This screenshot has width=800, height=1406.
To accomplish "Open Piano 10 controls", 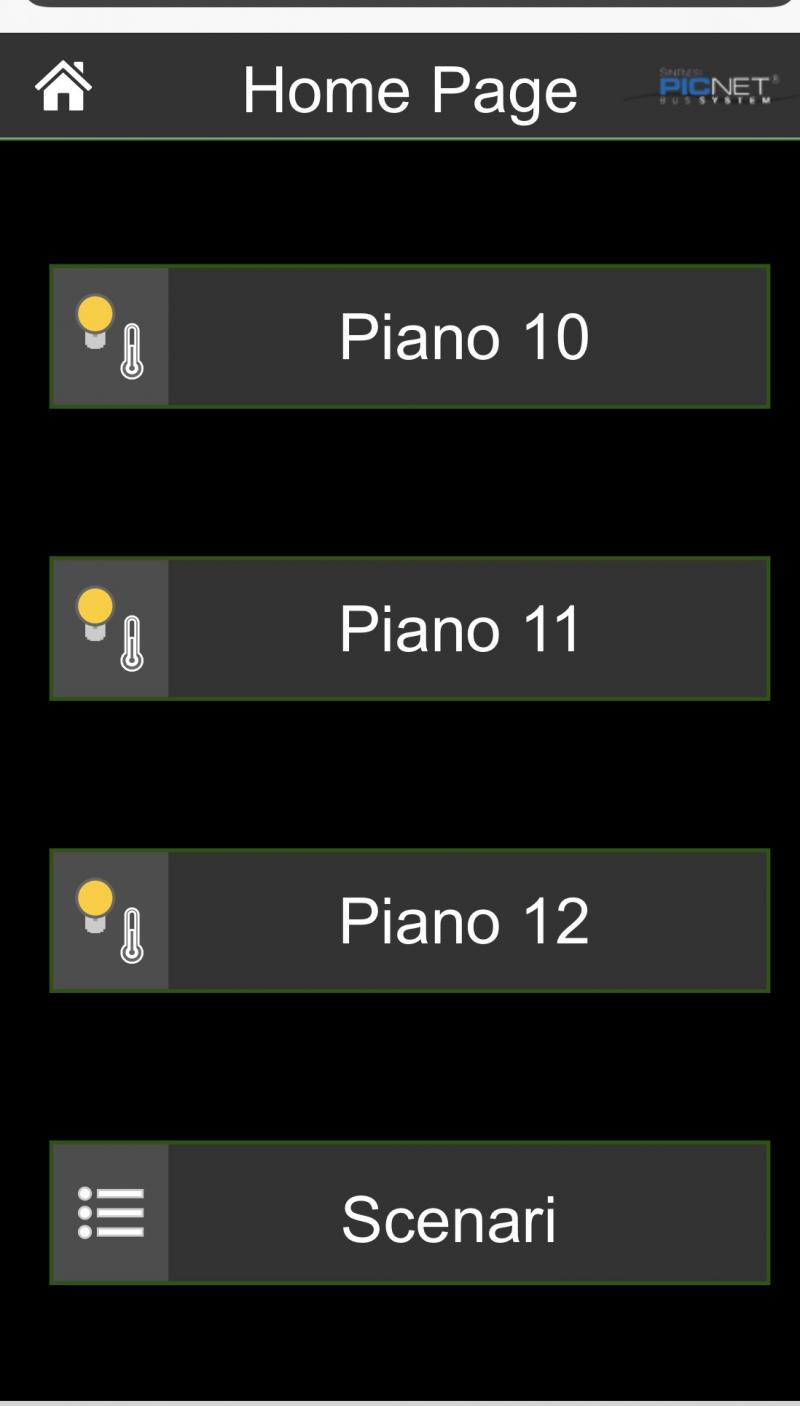I will point(410,336).
